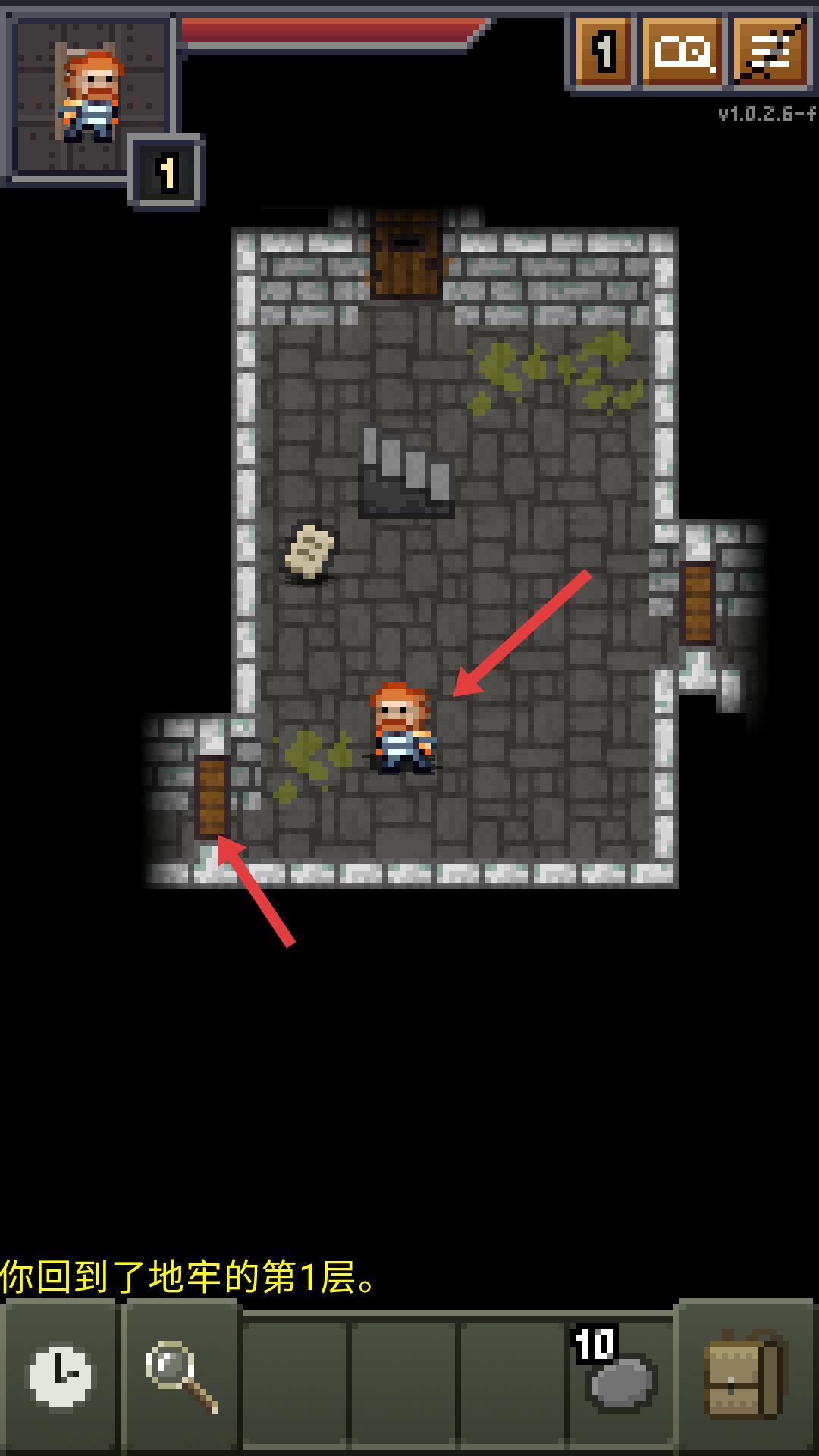
Task: Tap the right side wooden door
Action: coord(698,603)
